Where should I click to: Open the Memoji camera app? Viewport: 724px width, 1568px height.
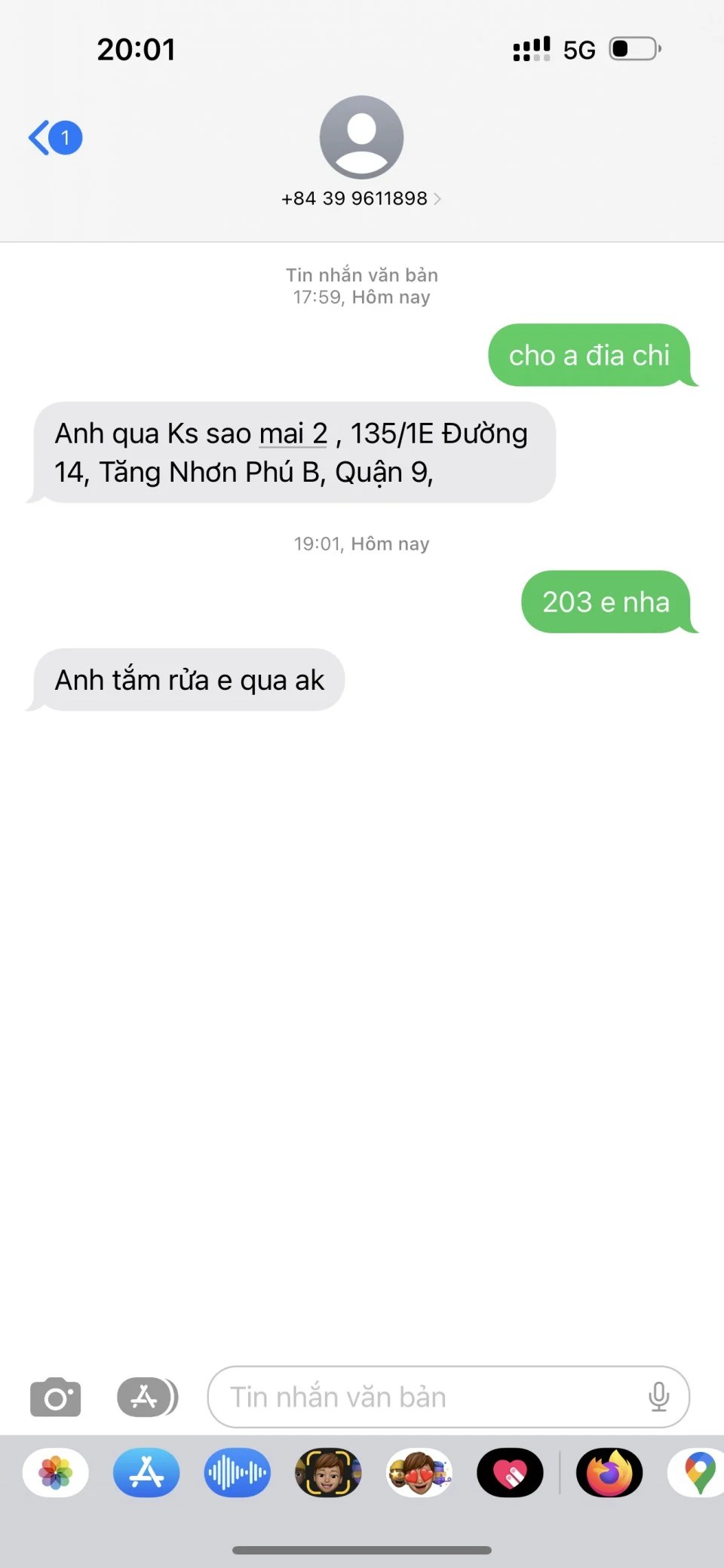(x=328, y=1472)
